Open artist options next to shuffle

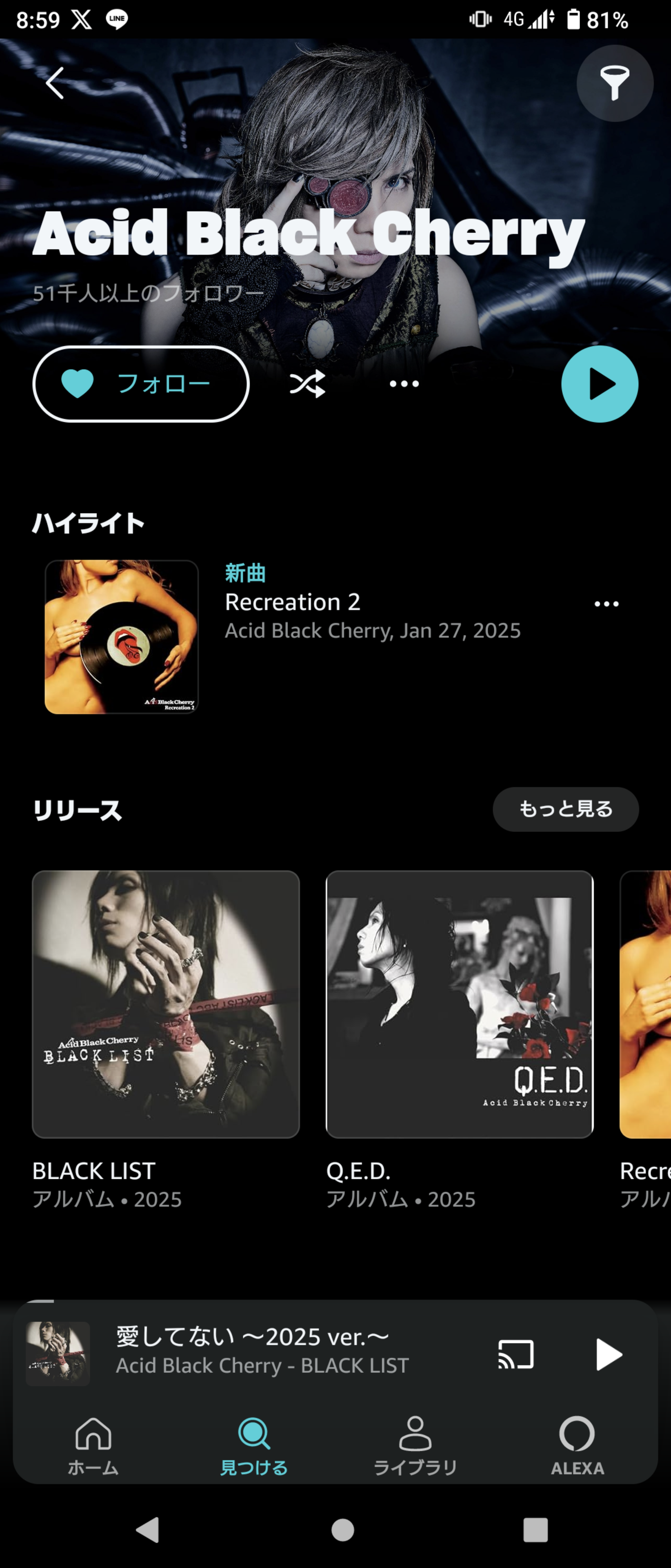click(404, 384)
